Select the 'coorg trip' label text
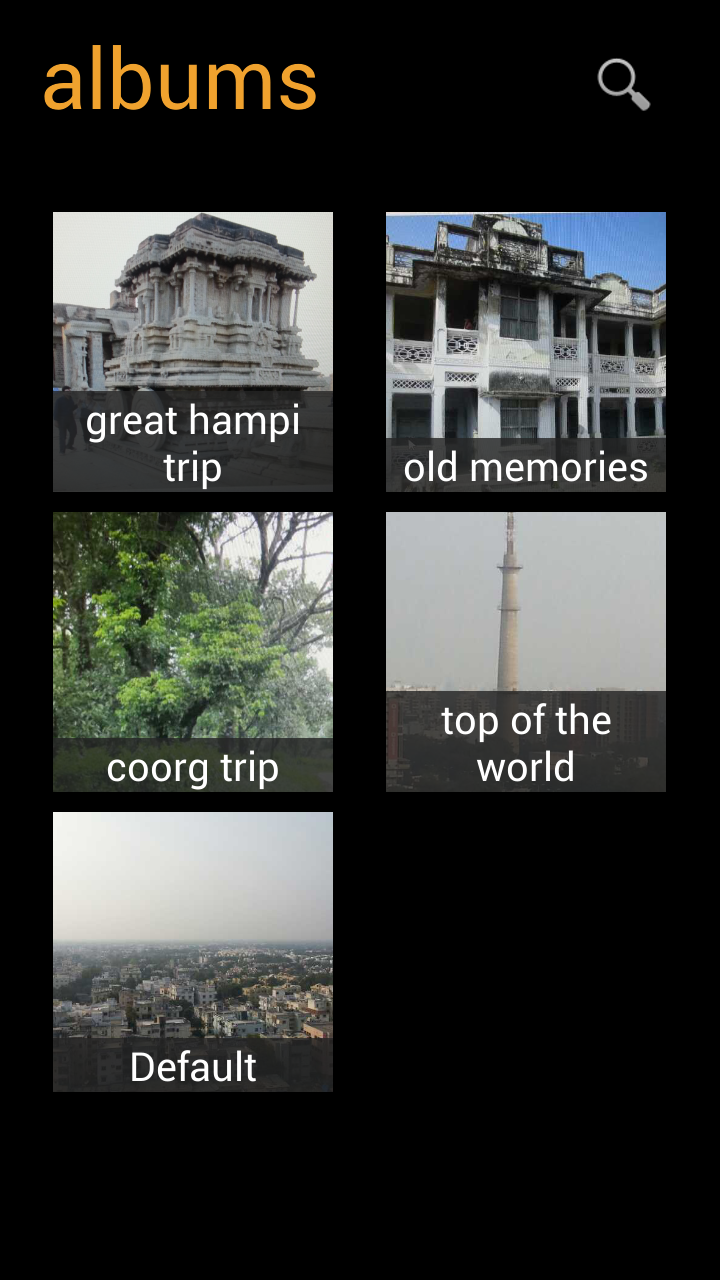The width and height of the screenshot is (720, 1280). pyautogui.click(x=192, y=766)
